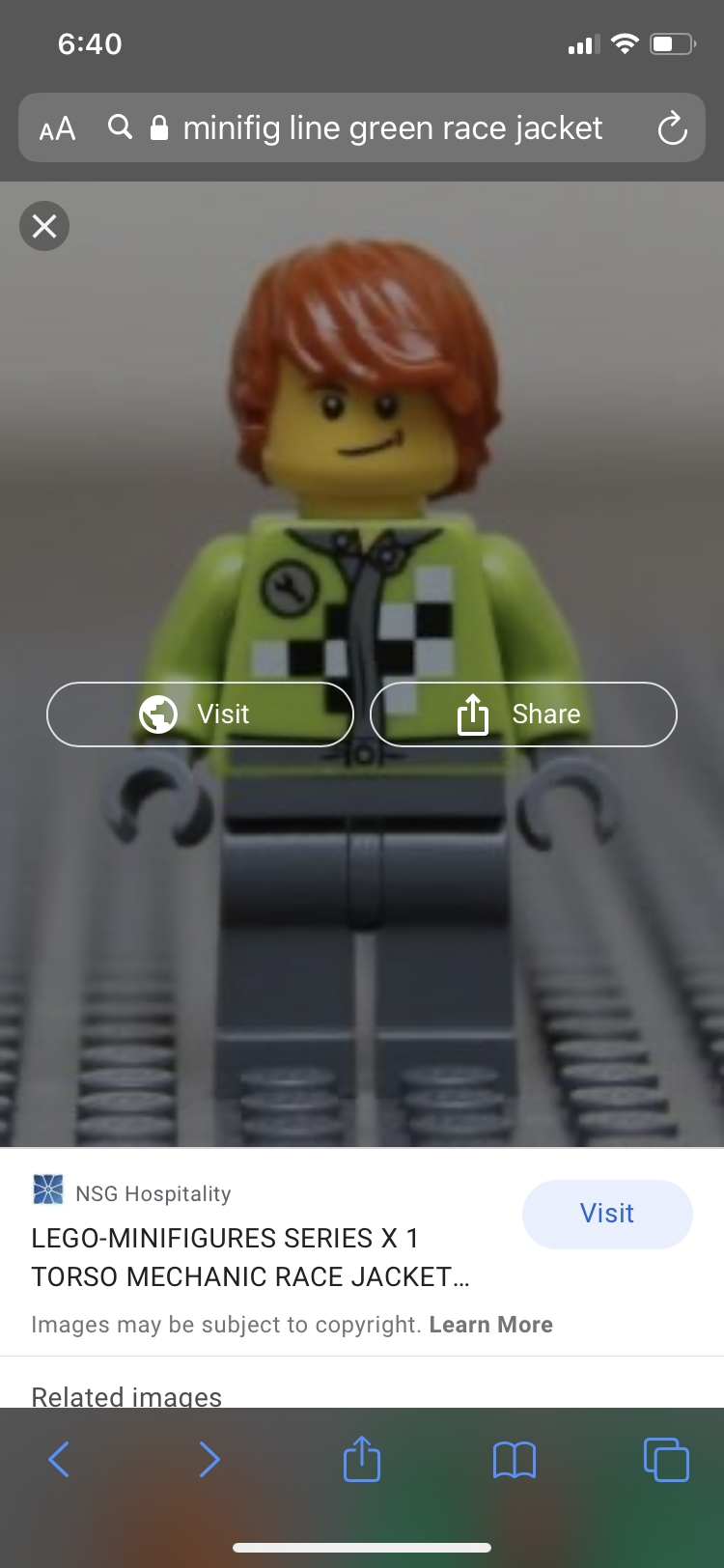Viewport: 724px width, 1568px height.
Task: Show all open tabs
Action: pyautogui.click(x=665, y=1459)
